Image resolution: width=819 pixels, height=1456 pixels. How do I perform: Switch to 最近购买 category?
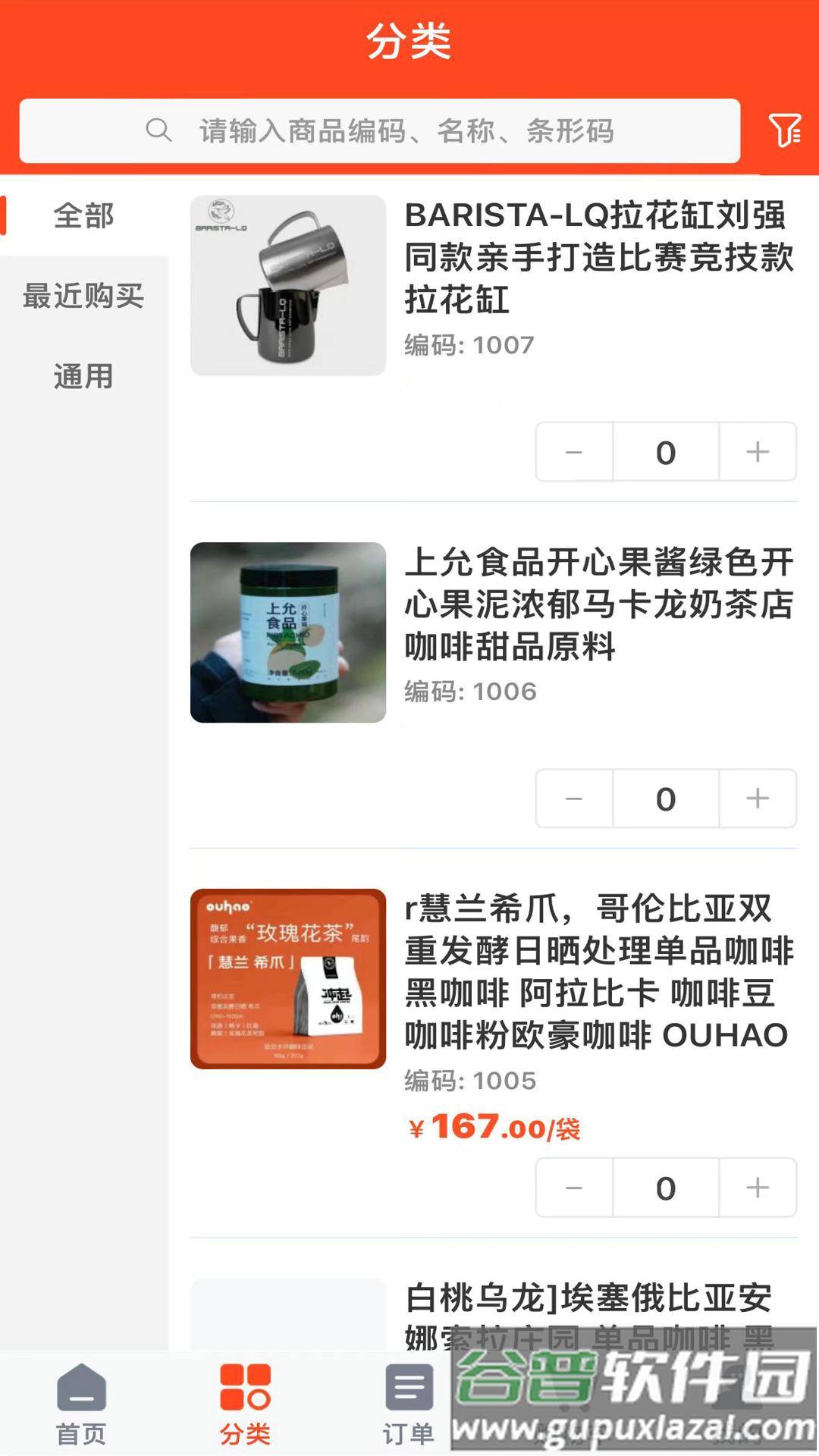point(82,297)
